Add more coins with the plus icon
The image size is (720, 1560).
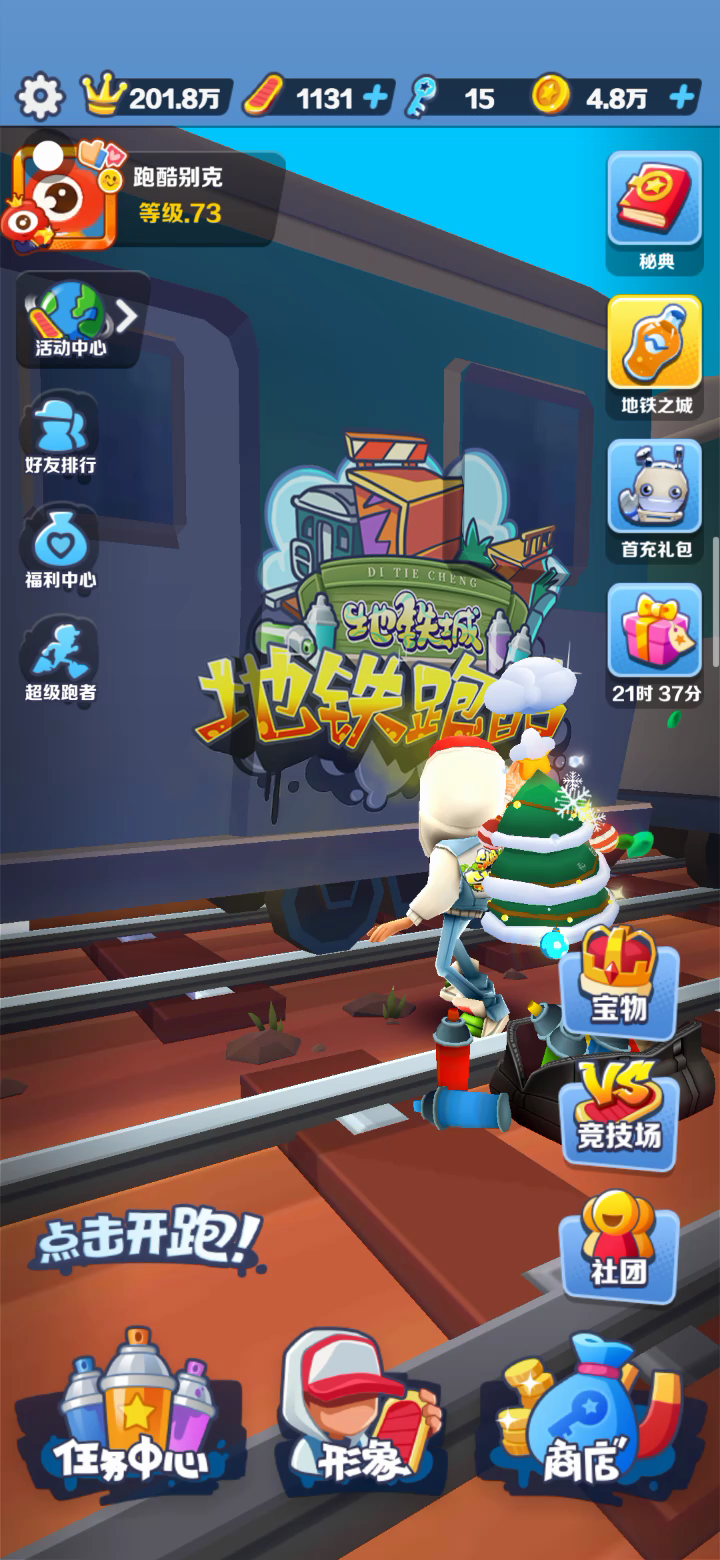click(682, 98)
